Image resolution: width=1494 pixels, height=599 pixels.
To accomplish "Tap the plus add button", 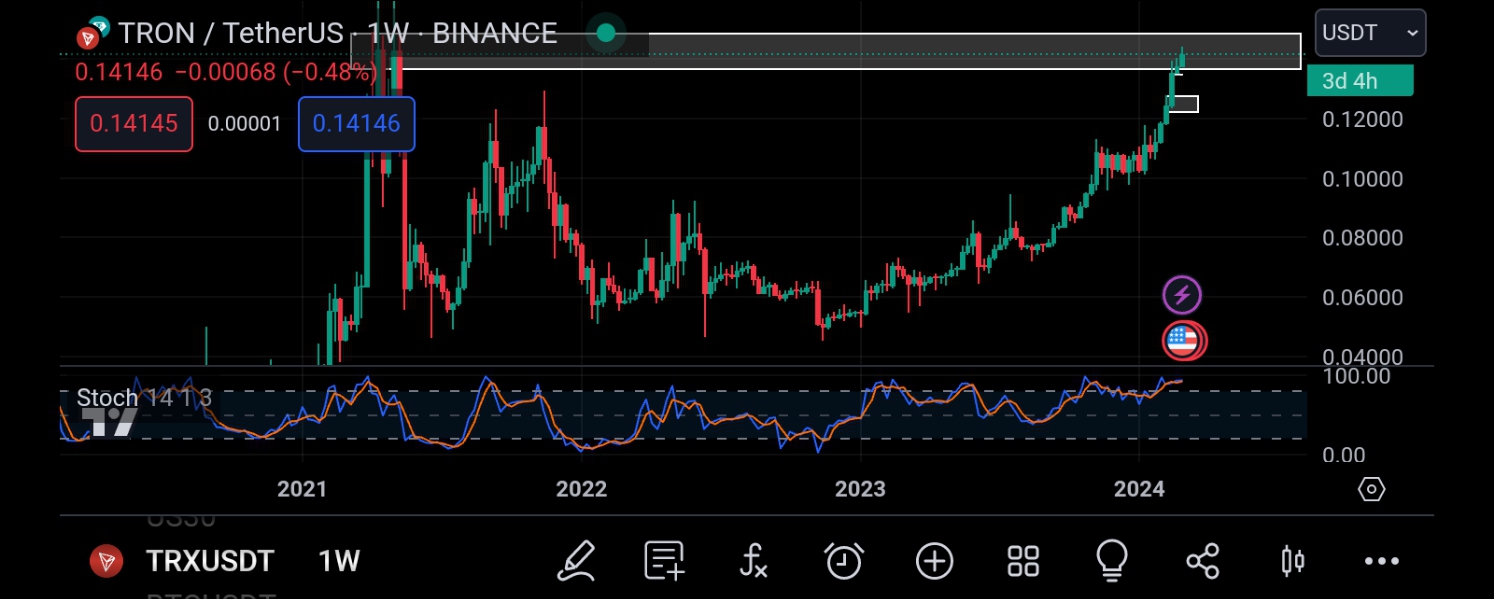I will pyautogui.click(x=934, y=561).
